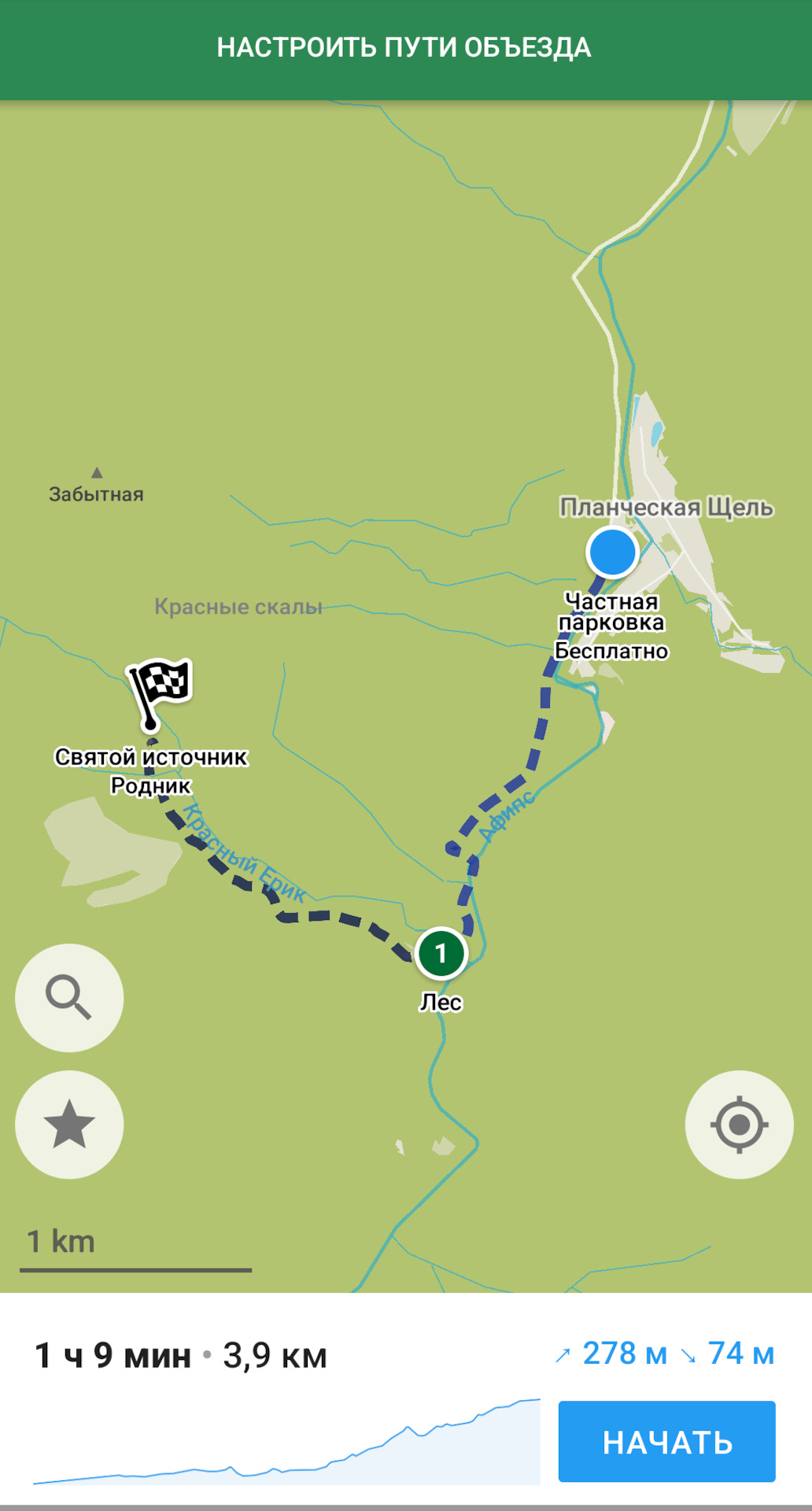The image size is (812, 1511).
Task: Center the map on my location
Action: click(739, 1124)
